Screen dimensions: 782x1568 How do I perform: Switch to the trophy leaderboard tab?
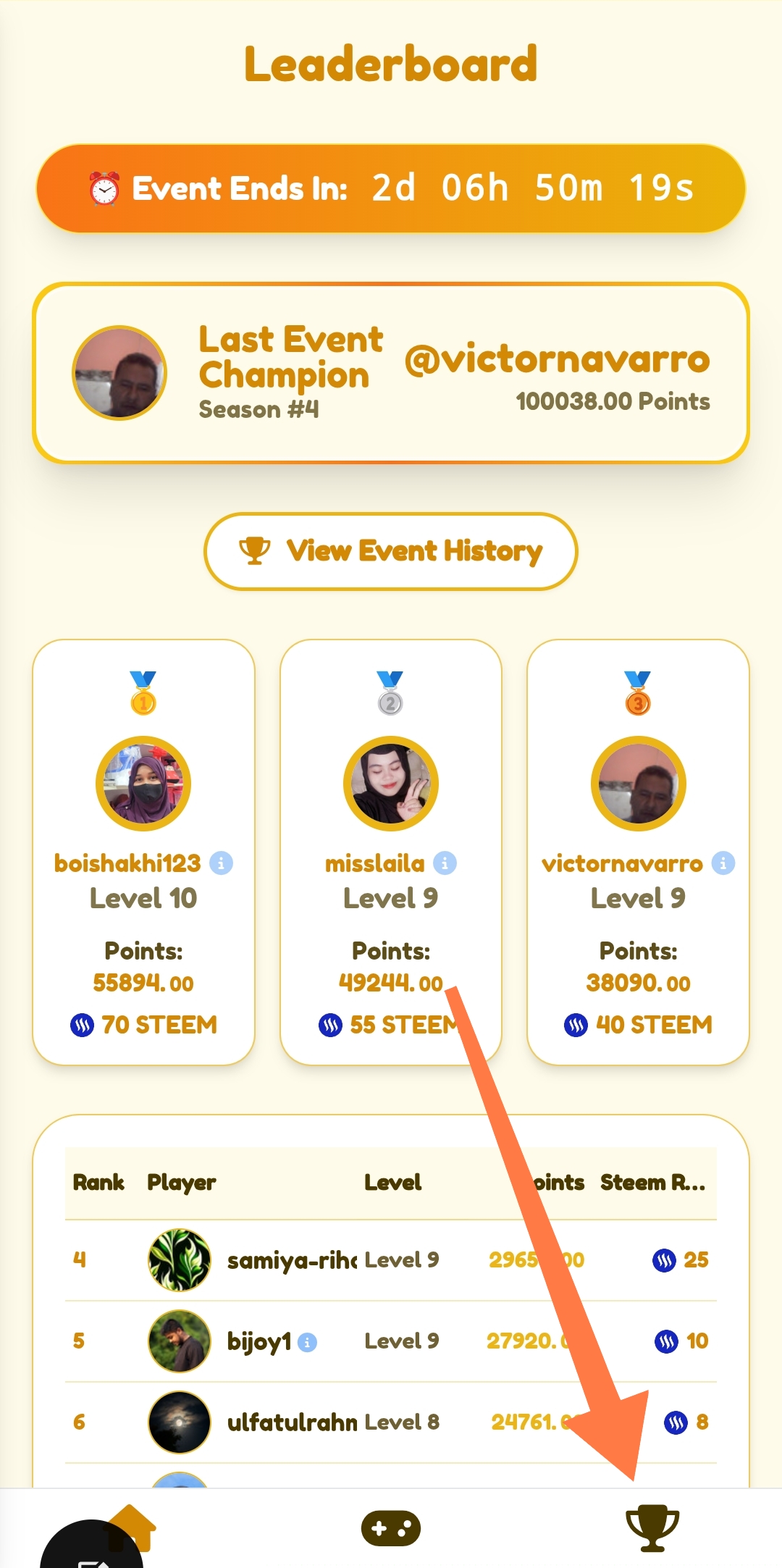[x=652, y=1527]
